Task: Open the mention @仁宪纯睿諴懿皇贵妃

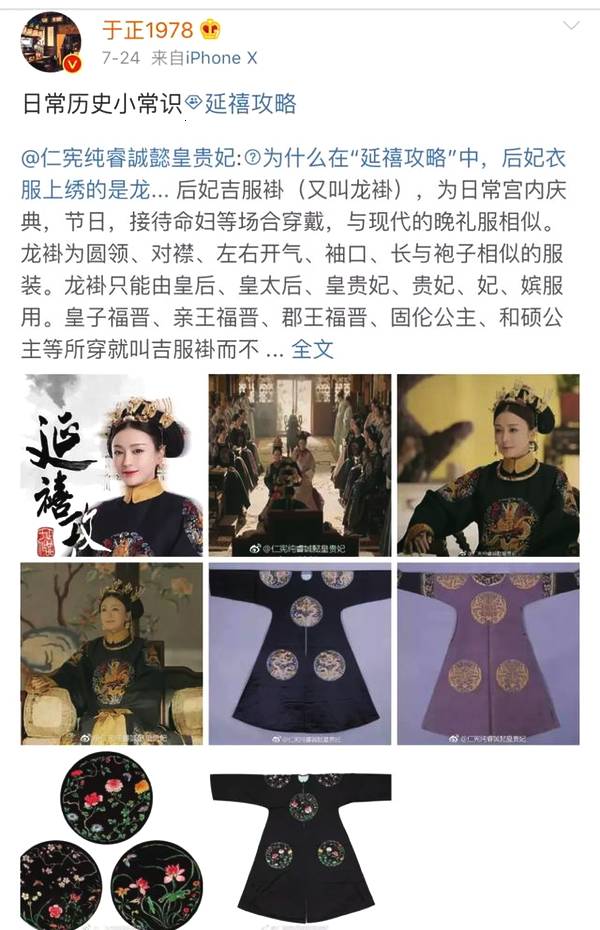Action: pos(131,159)
